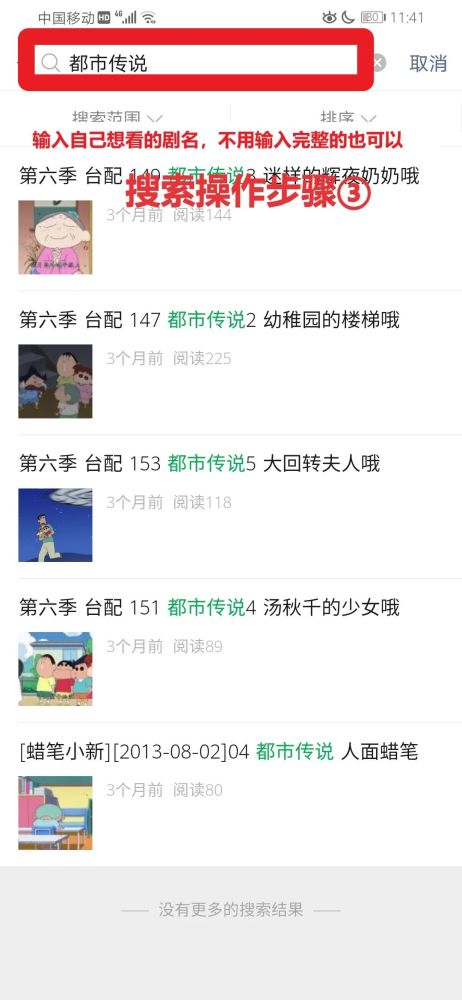The height and width of the screenshot is (1000, 462).
Task: Tap the search field containing 都市传说
Action: pos(196,62)
